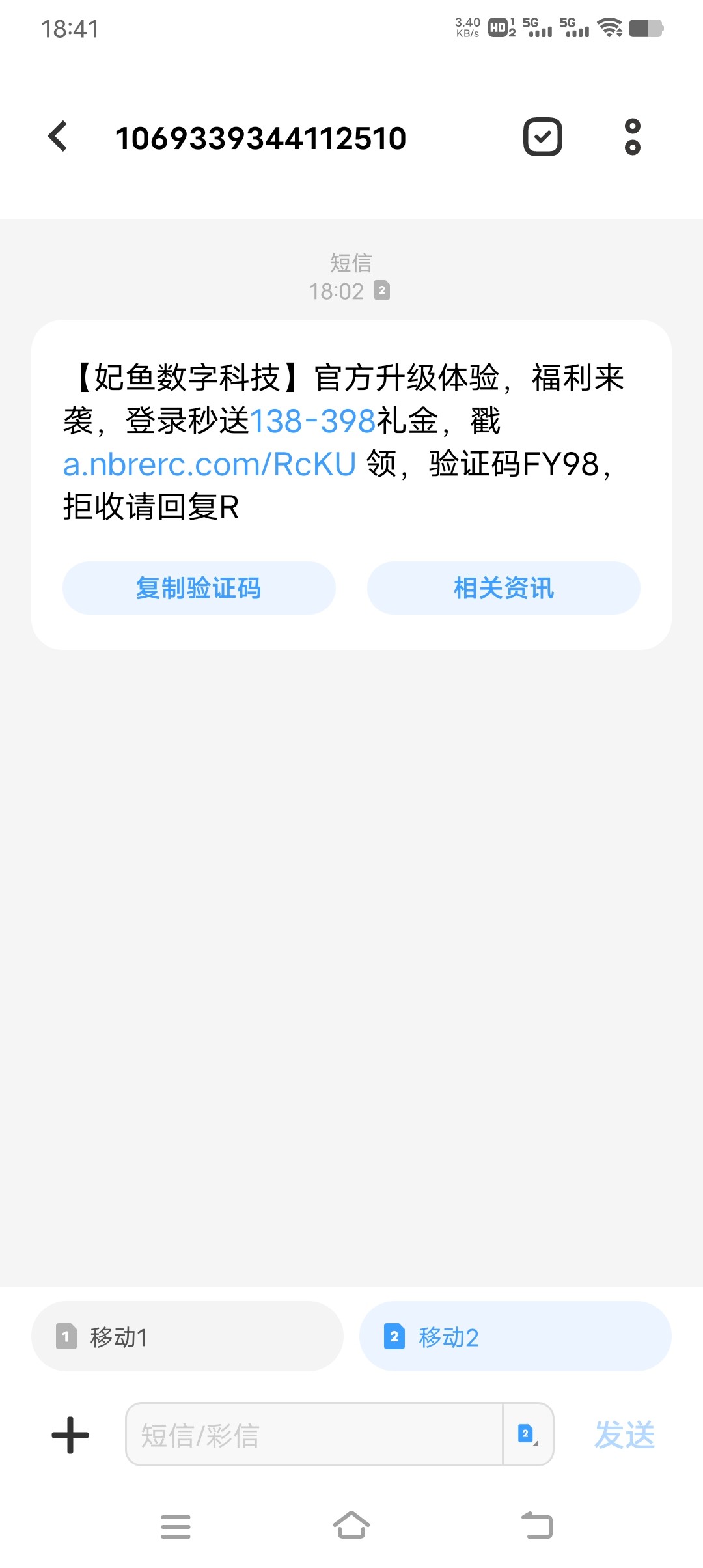The height and width of the screenshot is (1568, 703).
Task: Go to the system home screen
Action: pyautogui.click(x=351, y=1526)
